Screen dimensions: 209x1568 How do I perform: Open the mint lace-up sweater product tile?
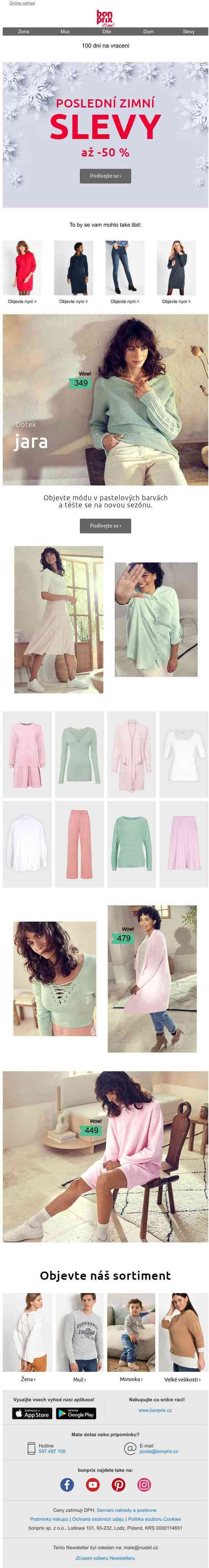[x=79, y=754]
